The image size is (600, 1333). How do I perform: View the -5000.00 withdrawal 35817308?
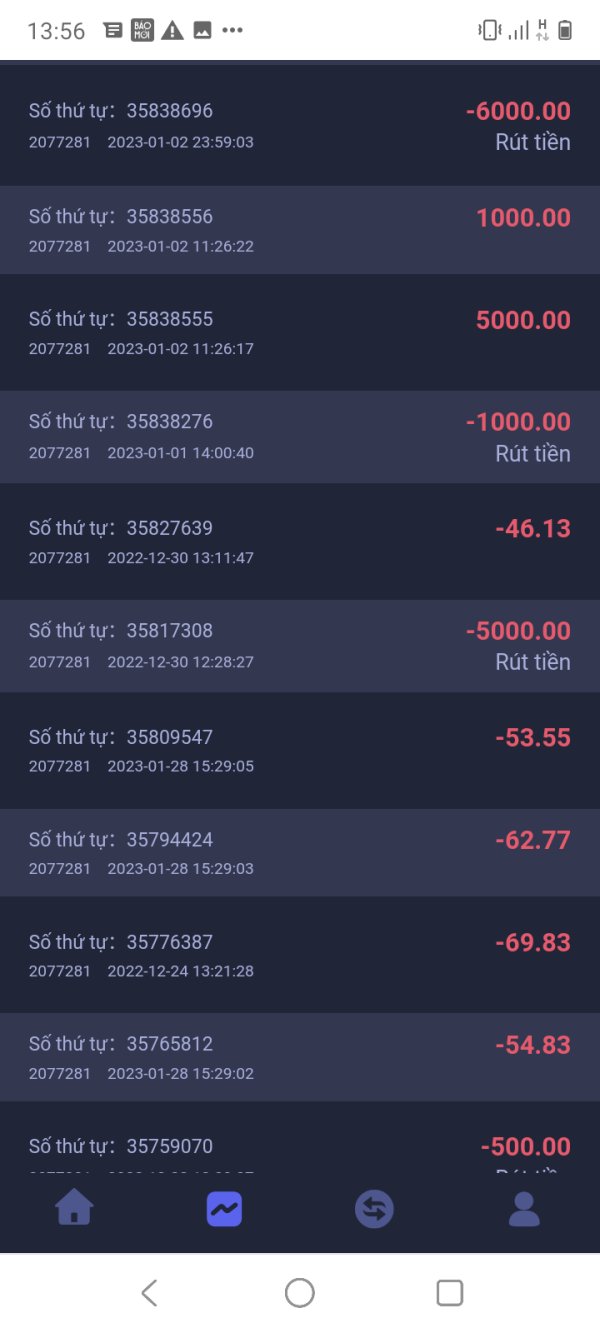click(x=300, y=645)
